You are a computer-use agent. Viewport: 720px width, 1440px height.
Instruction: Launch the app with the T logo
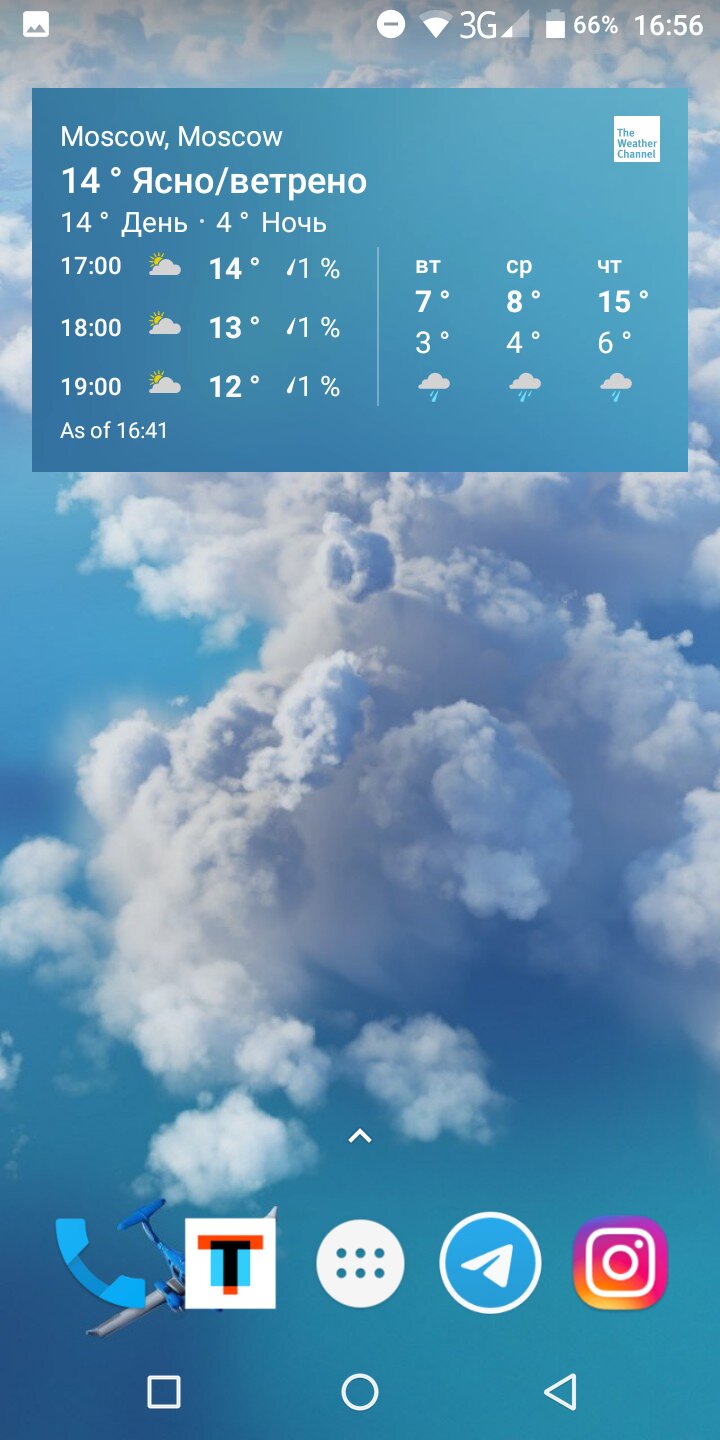[x=230, y=1264]
